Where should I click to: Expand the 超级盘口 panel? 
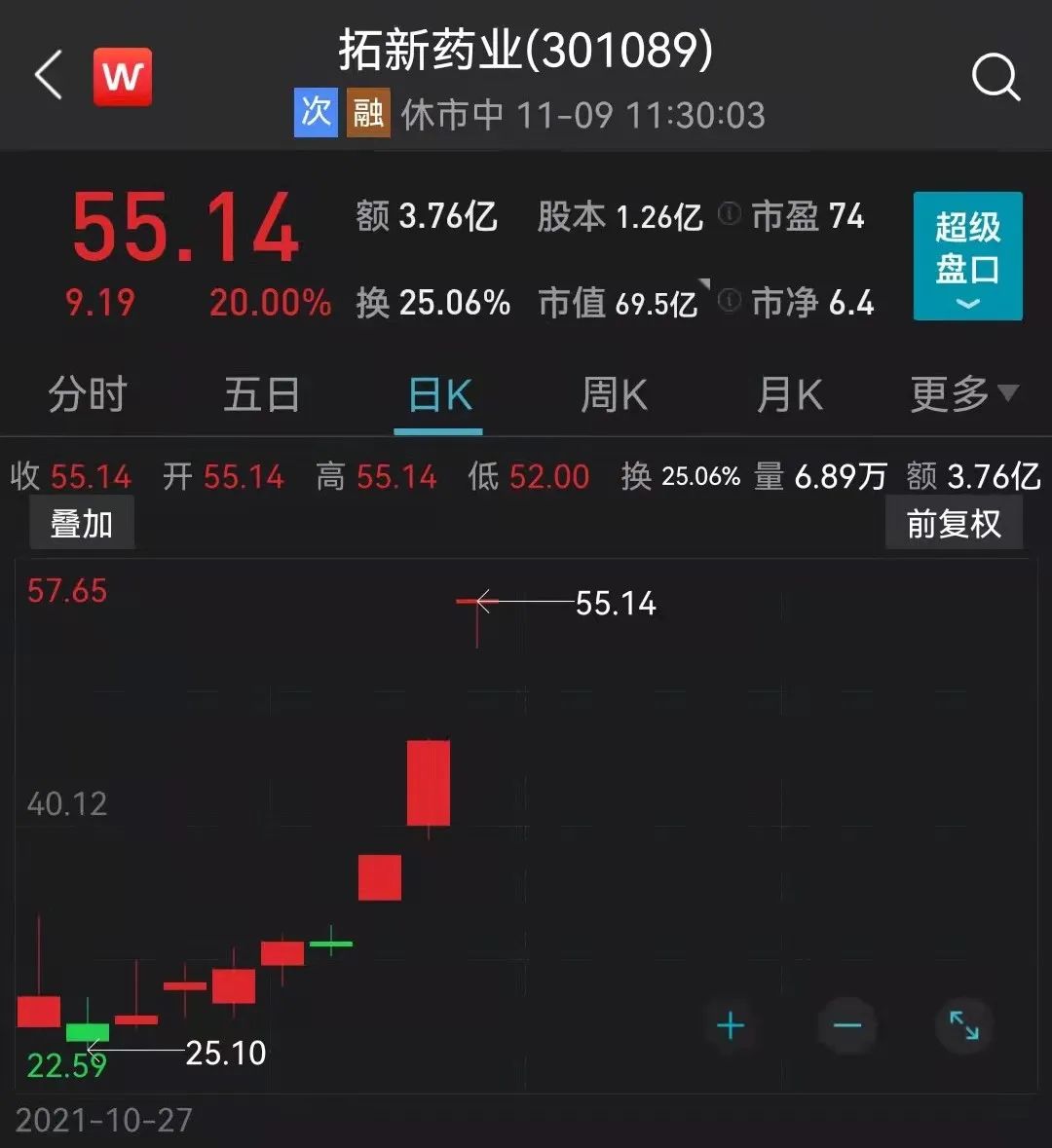click(967, 256)
